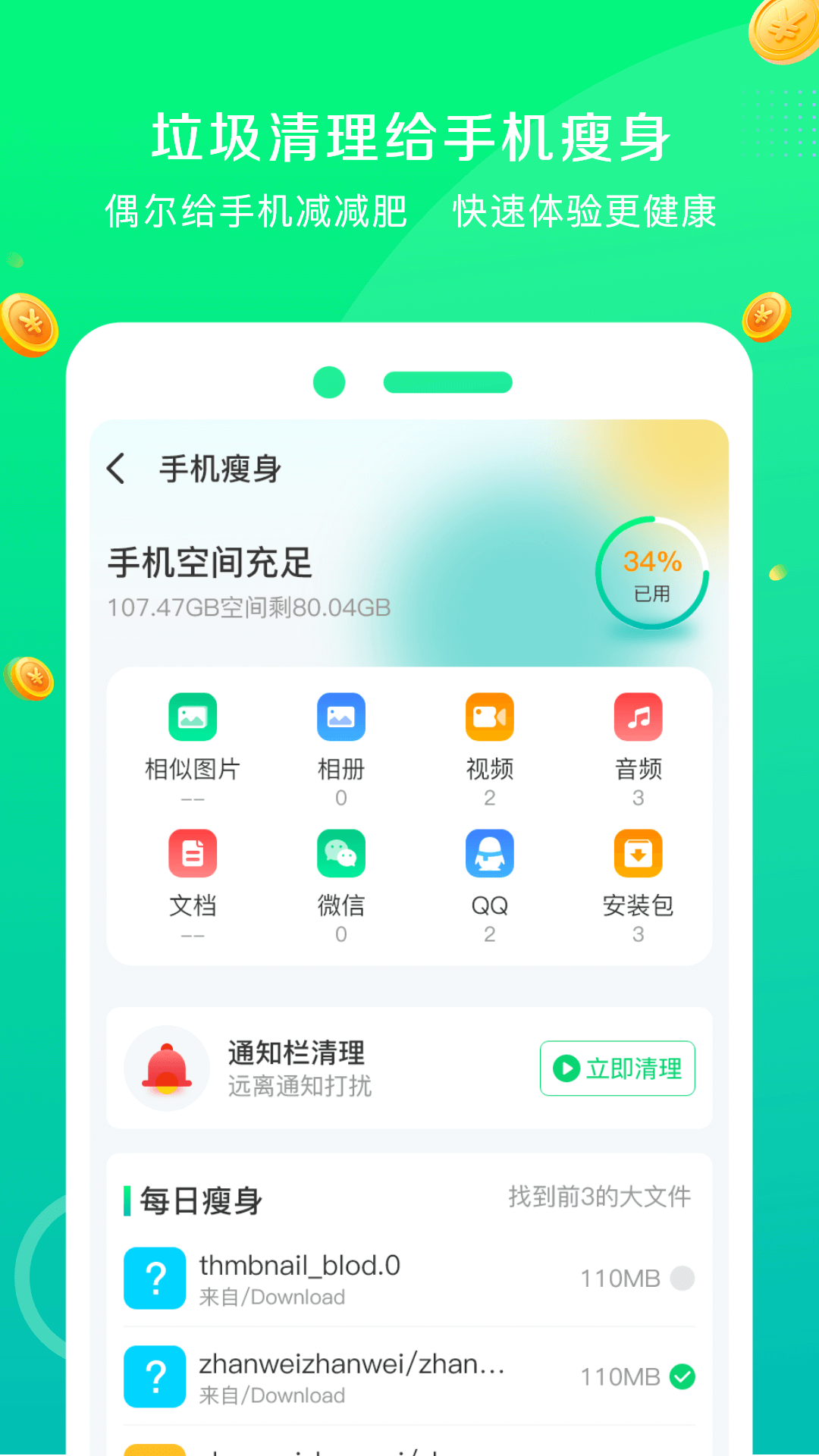Open the 音频 (audio) category

[x=638, y=739]
